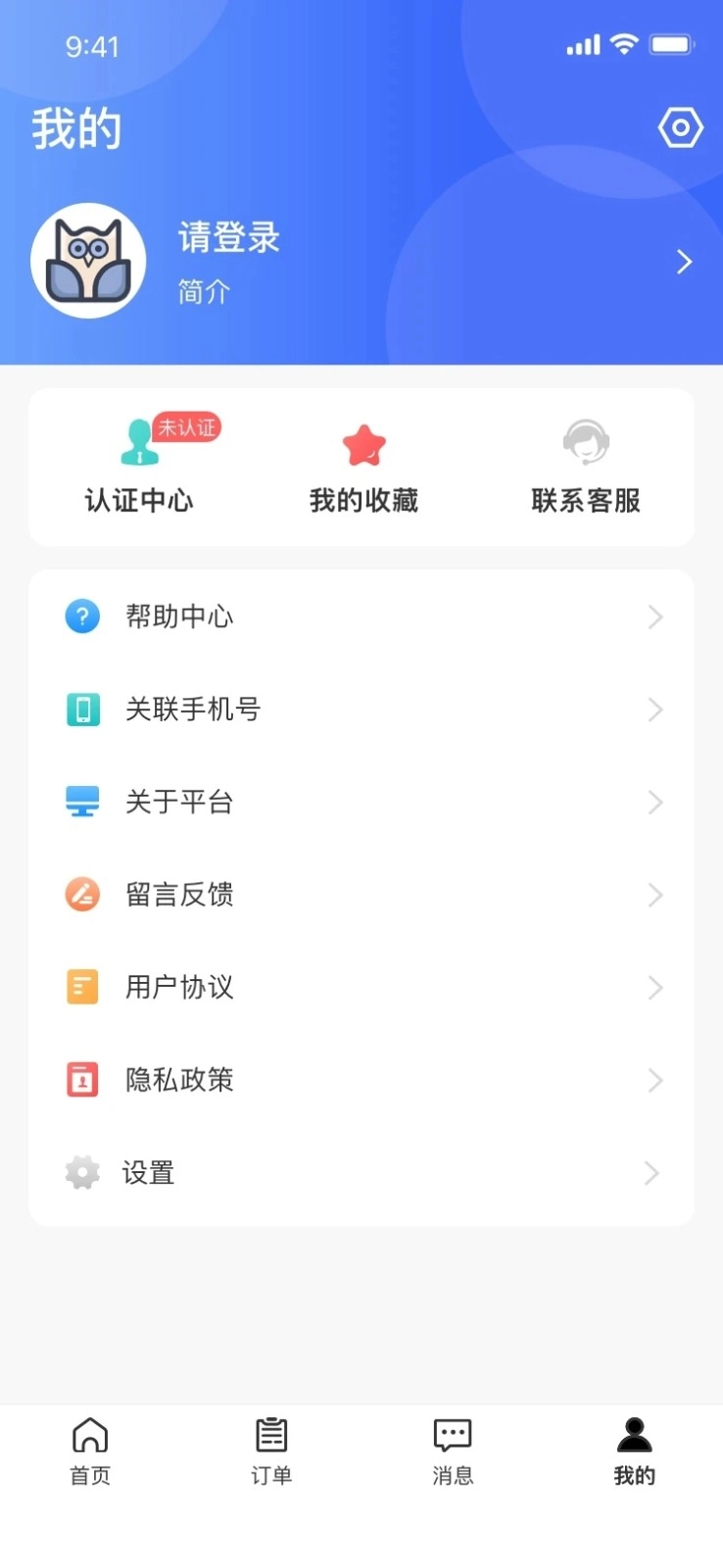Screen dimensions: 723x1568
Task: Tap the 消息 message bubble icon
Action: [453, 1437]
